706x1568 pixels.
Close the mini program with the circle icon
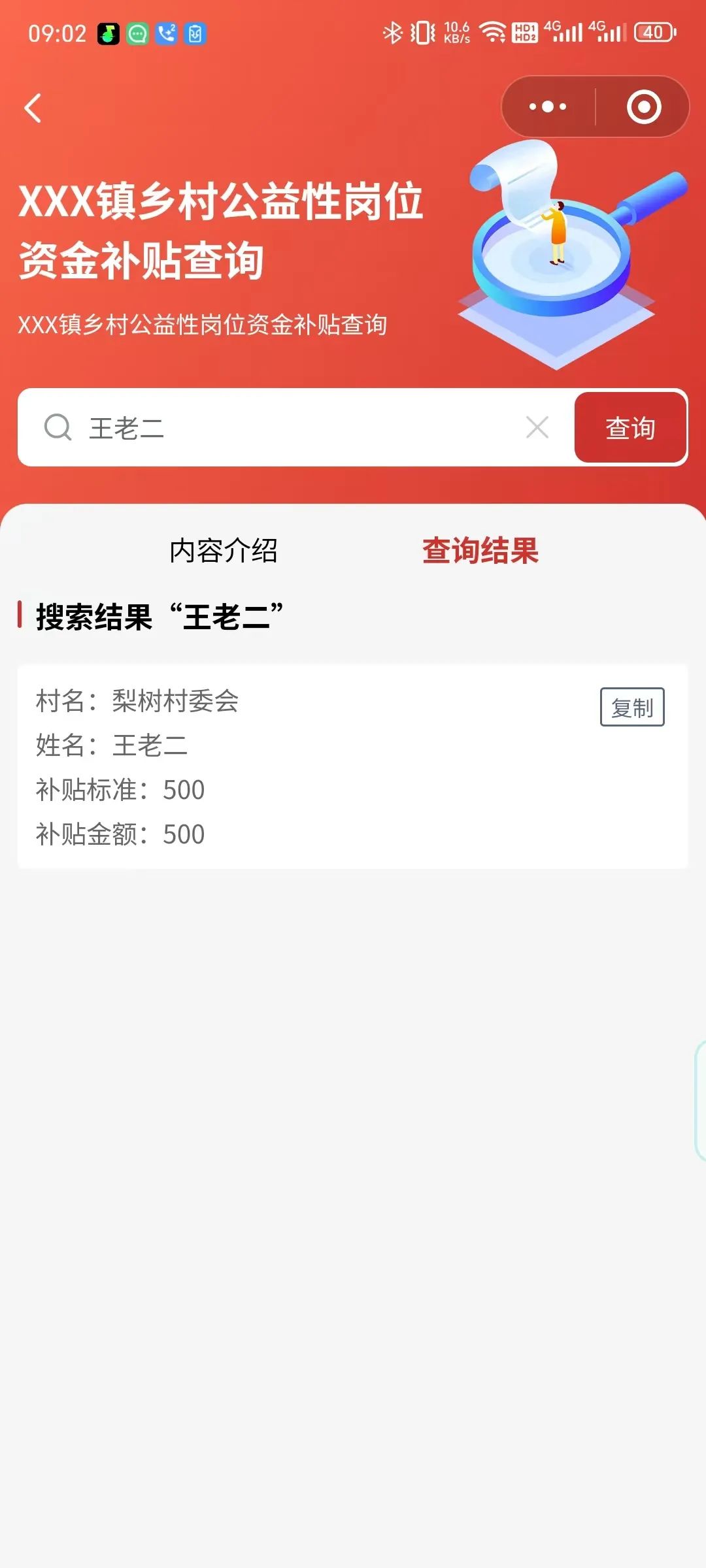tap(644, 106)
